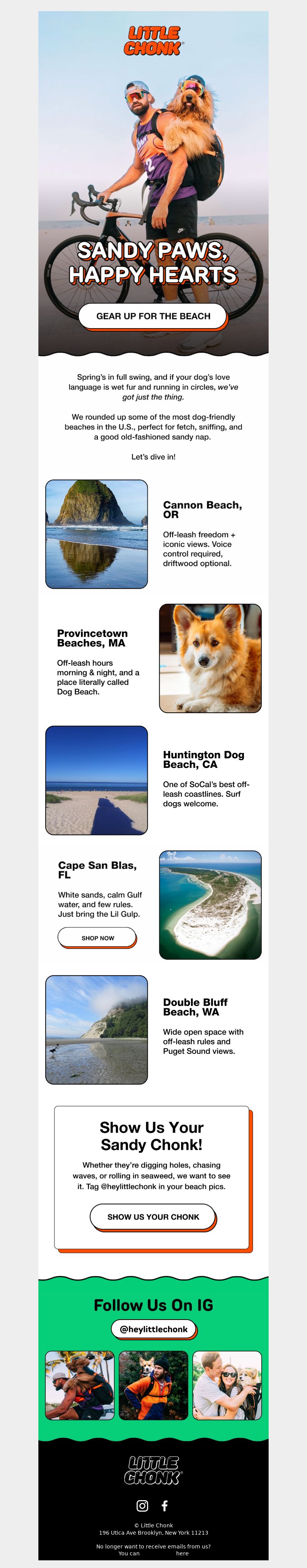Open the Shop Now button under Cape San Blas

point(97,937)
